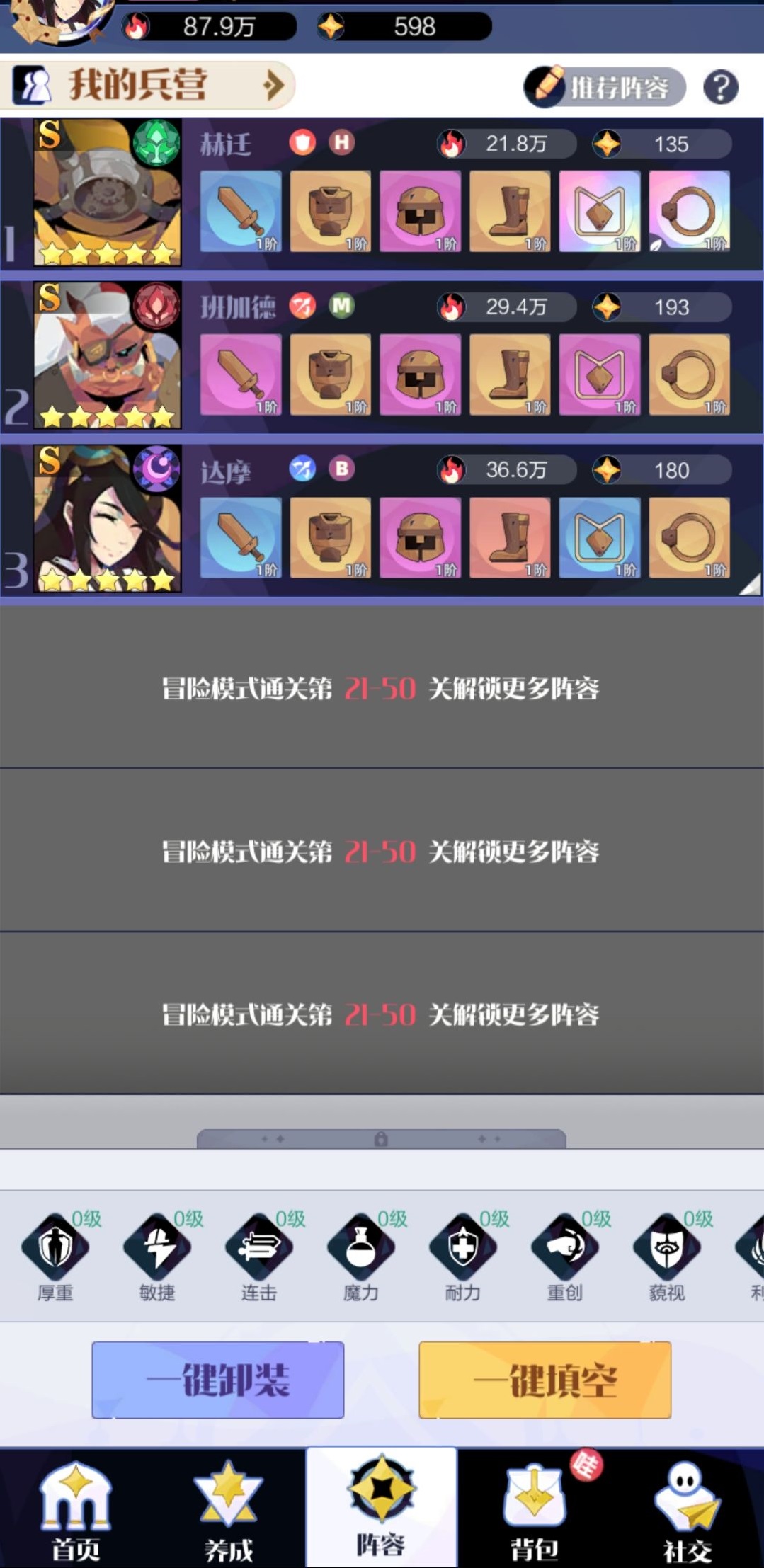Tap 一键卸装 to unequip all
The width and height of the screenshot is (764, 1568).
[x=218, y=1380]
